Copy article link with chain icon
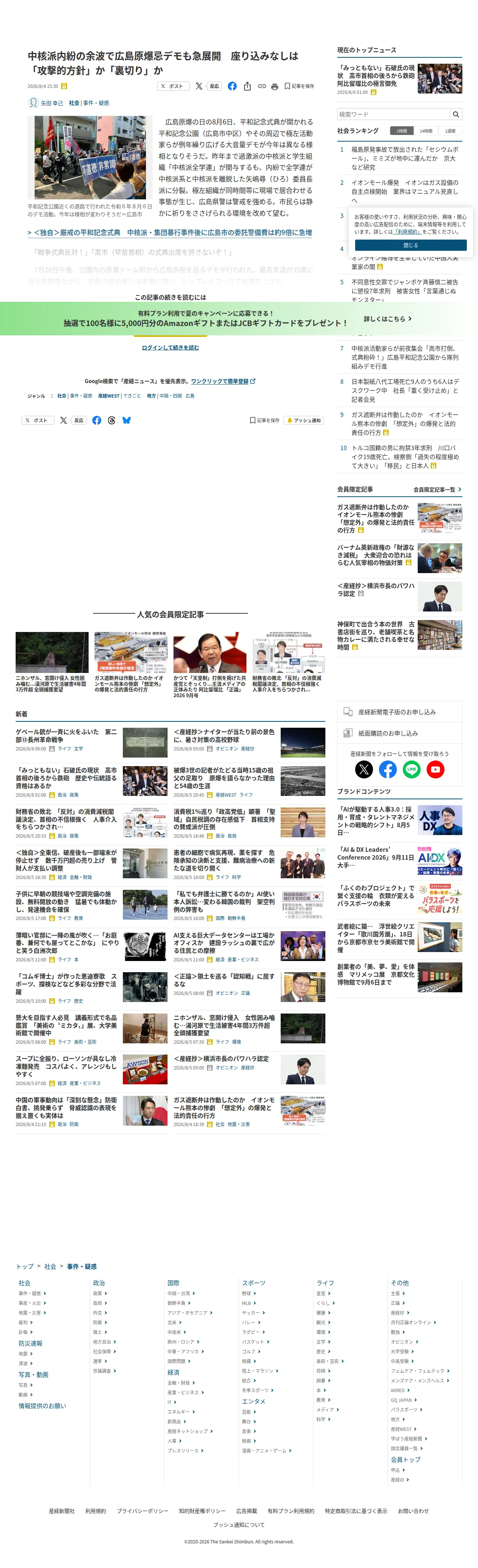This screenshot has width=478, height=1568. [261, 86]
